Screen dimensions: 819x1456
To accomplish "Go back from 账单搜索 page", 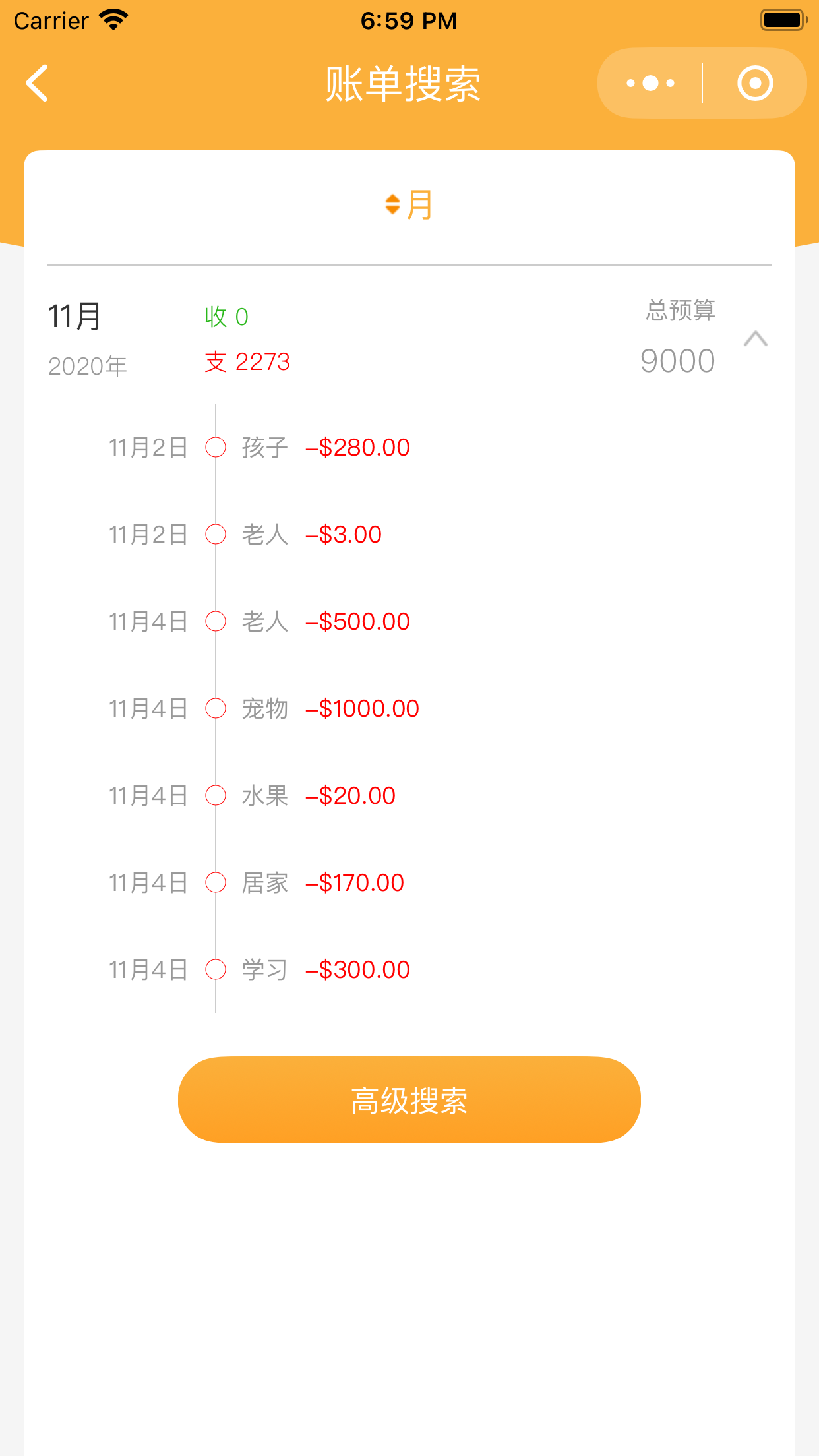I will tap(38, 83).
